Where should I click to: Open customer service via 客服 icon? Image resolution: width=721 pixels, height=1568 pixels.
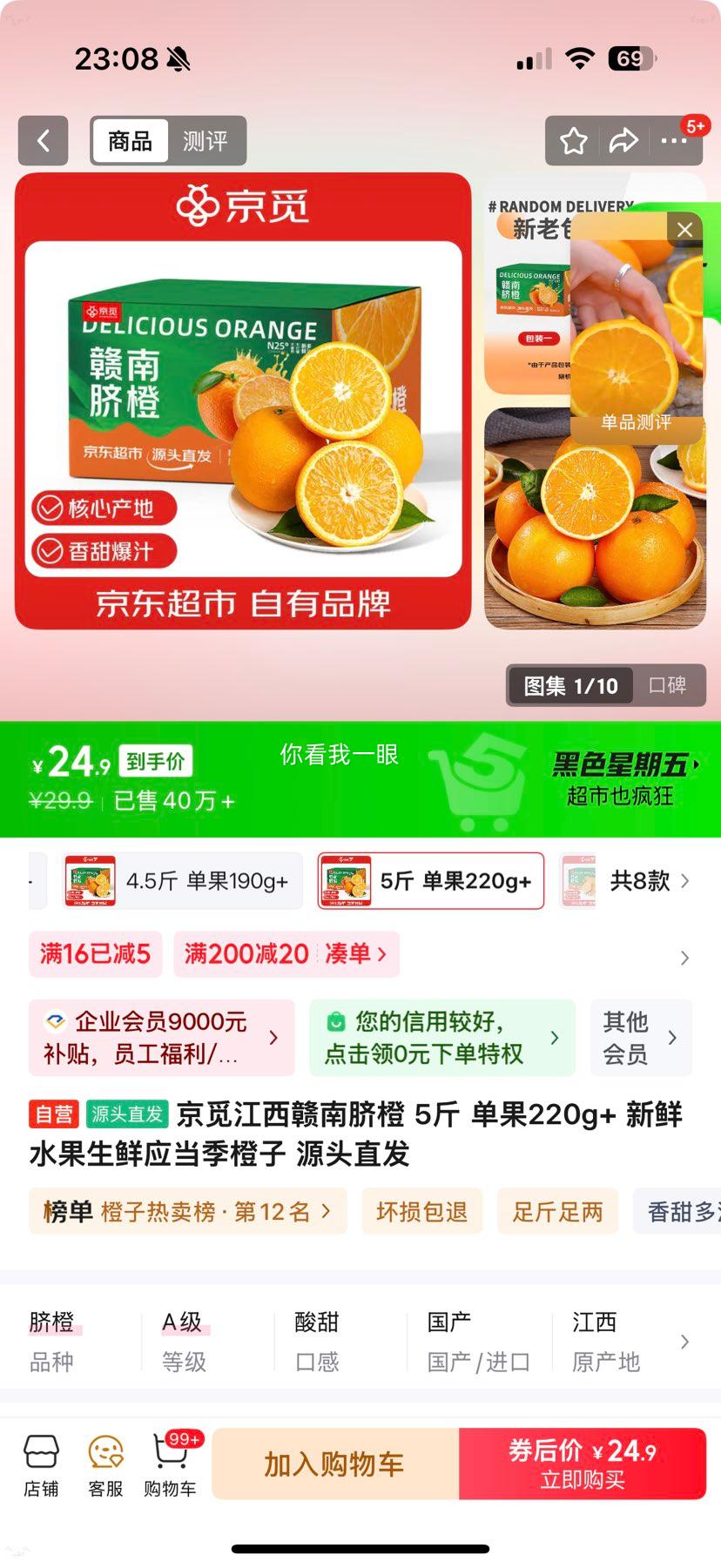104,1464
